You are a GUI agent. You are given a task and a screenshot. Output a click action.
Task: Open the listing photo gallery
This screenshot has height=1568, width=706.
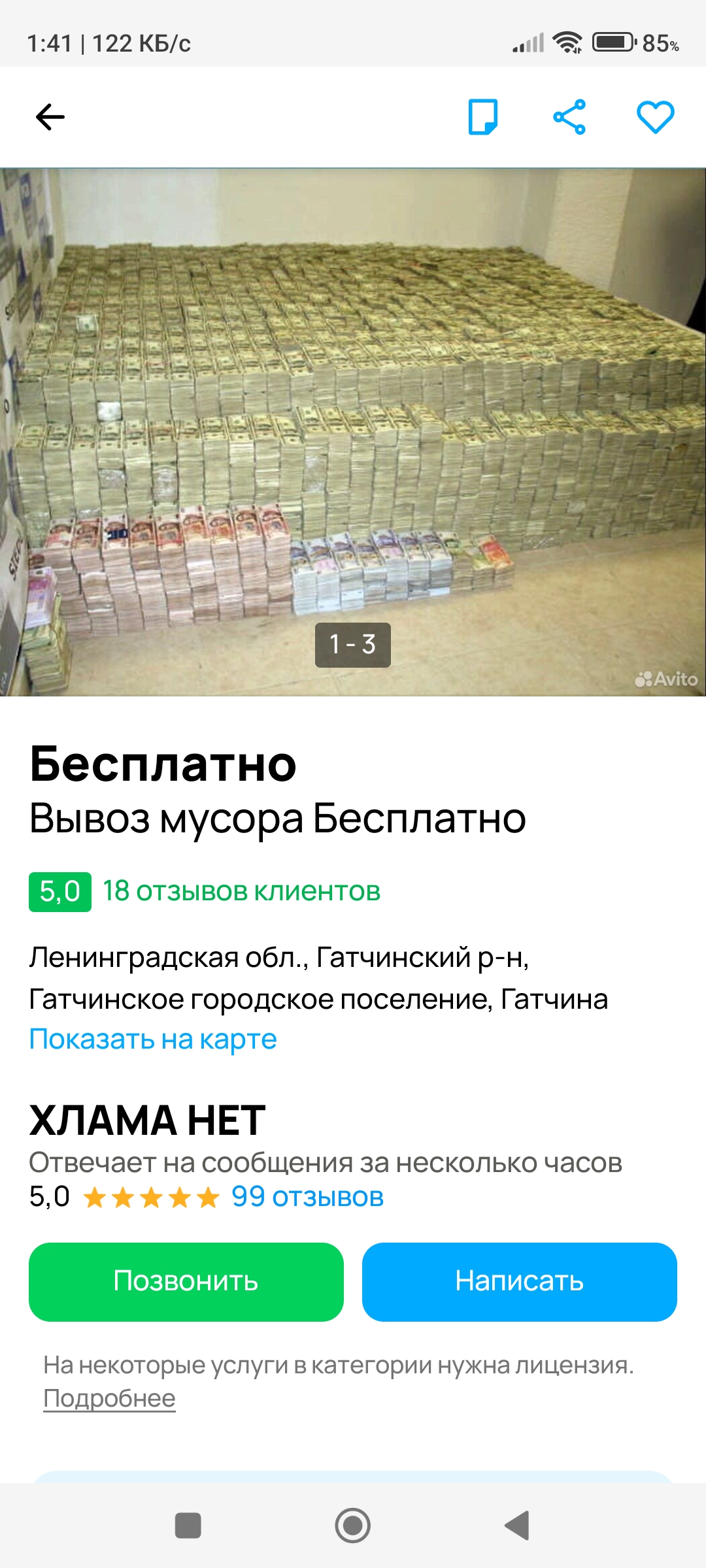click(x=353, y=431)
